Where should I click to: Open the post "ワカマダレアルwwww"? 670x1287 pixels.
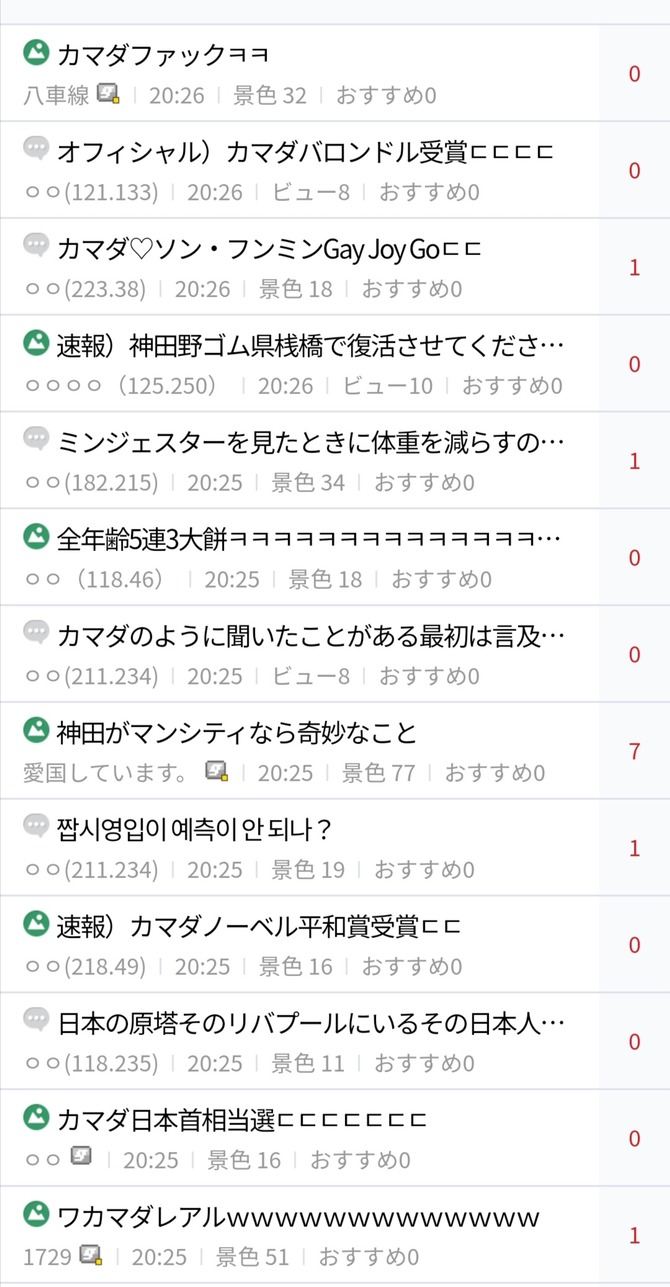pos(298,1216)
